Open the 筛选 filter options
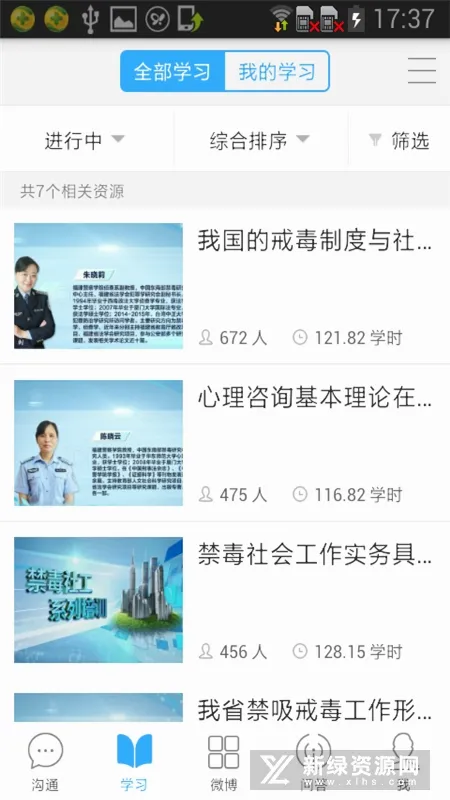The height and width of the screenshot is (800, 450). (x=399, y=140)
